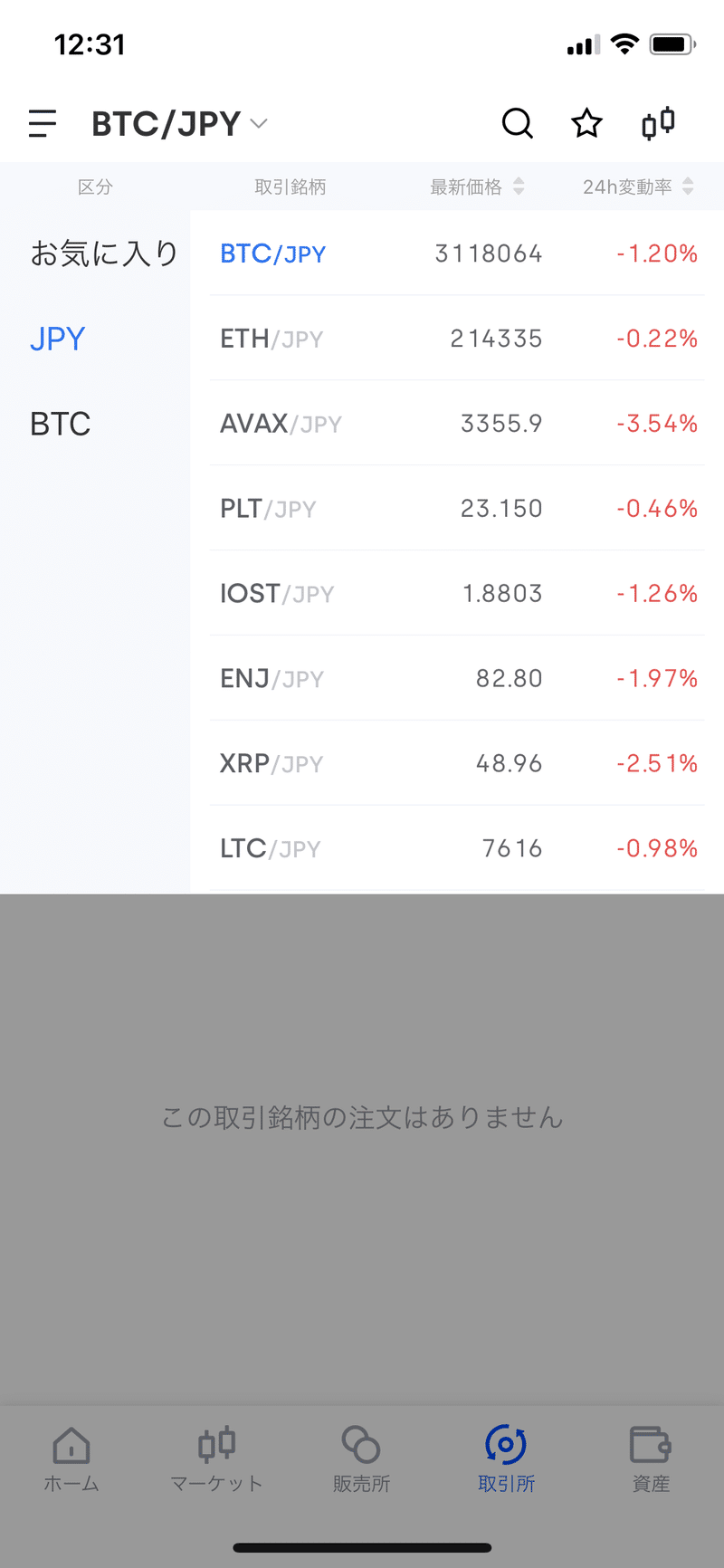Open the search icon
Image resolution: width=724 pixels, height=1568 pixels.
[x=518, y=123]
